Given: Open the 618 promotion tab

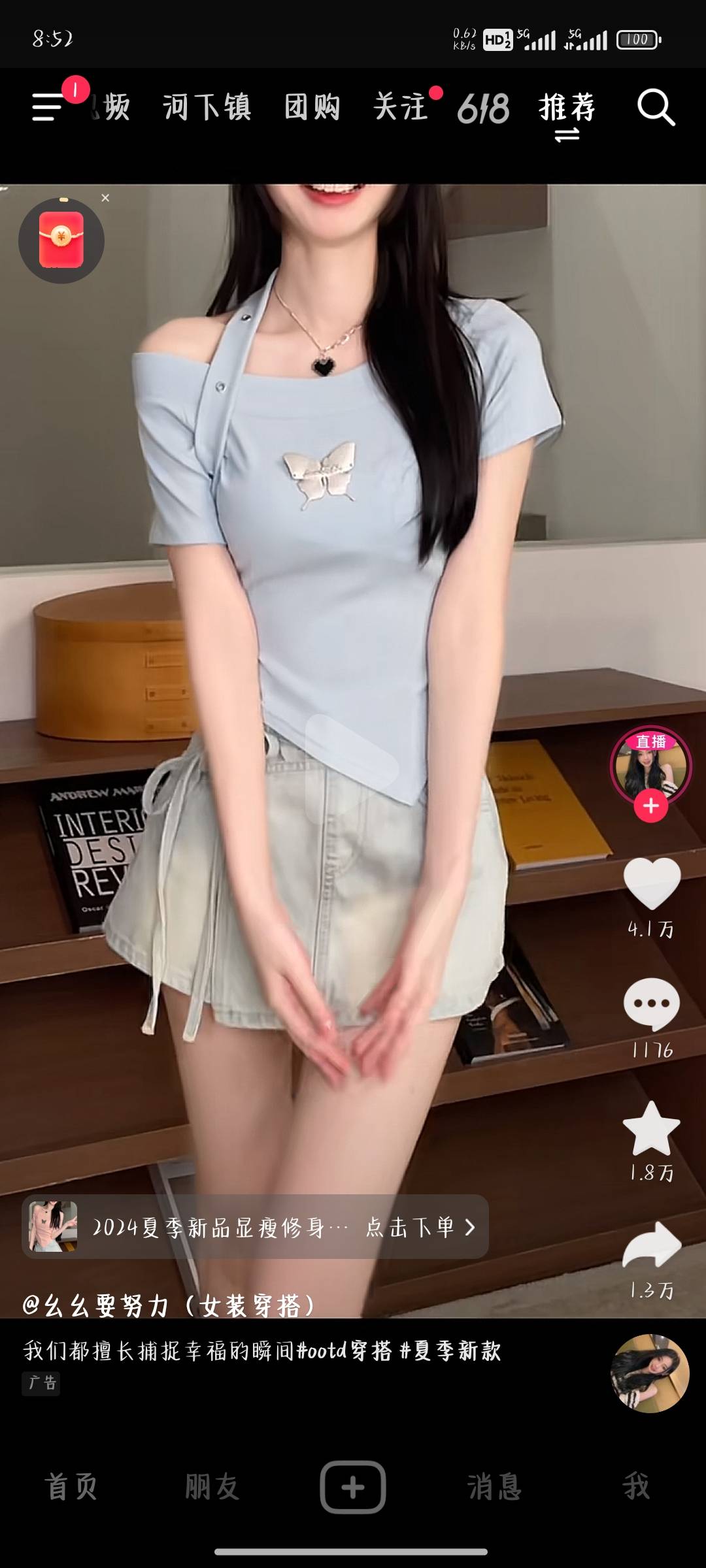Looking at the screenshot, I should (x=483, y=108).
